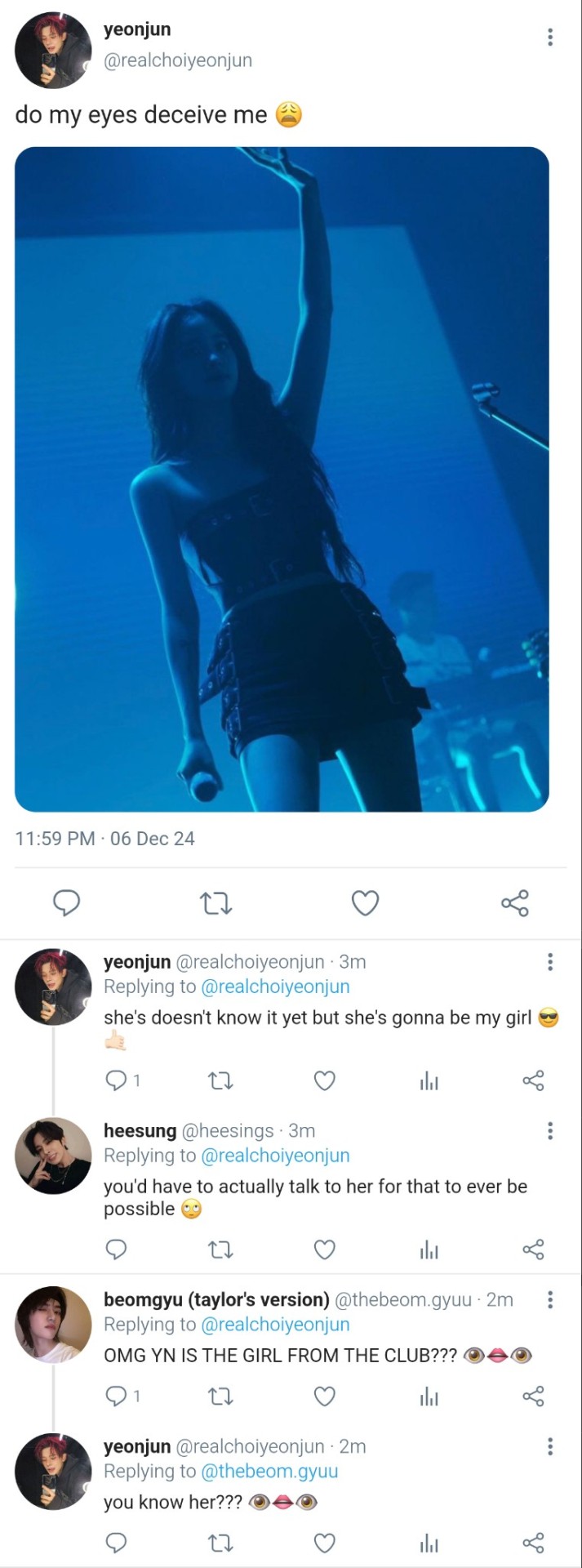Share yeonjun's "you know her???" reply
Viewport: 582px width, 1568px height.
coord(533,1543)
